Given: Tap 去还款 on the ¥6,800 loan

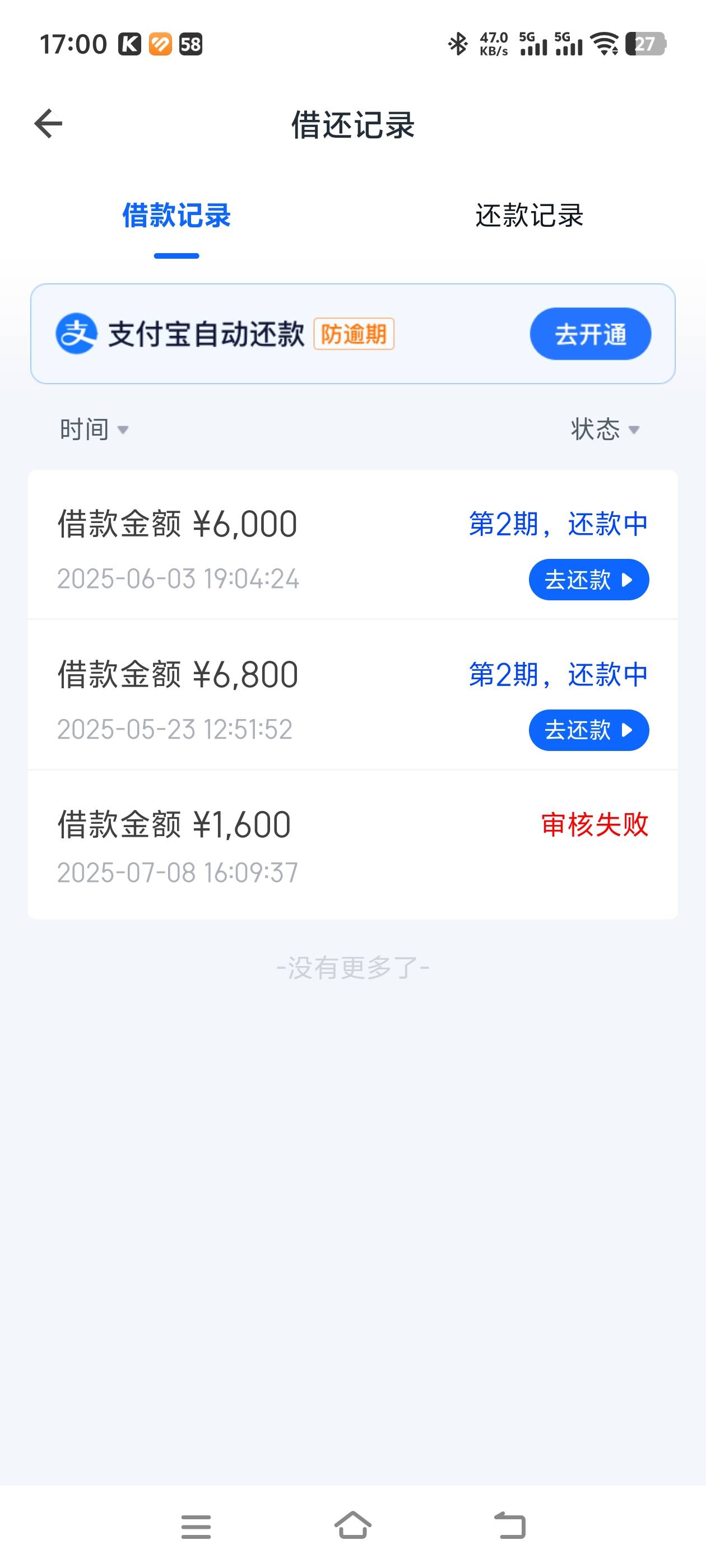Looking at the screenshot, I should coord(588,730).
